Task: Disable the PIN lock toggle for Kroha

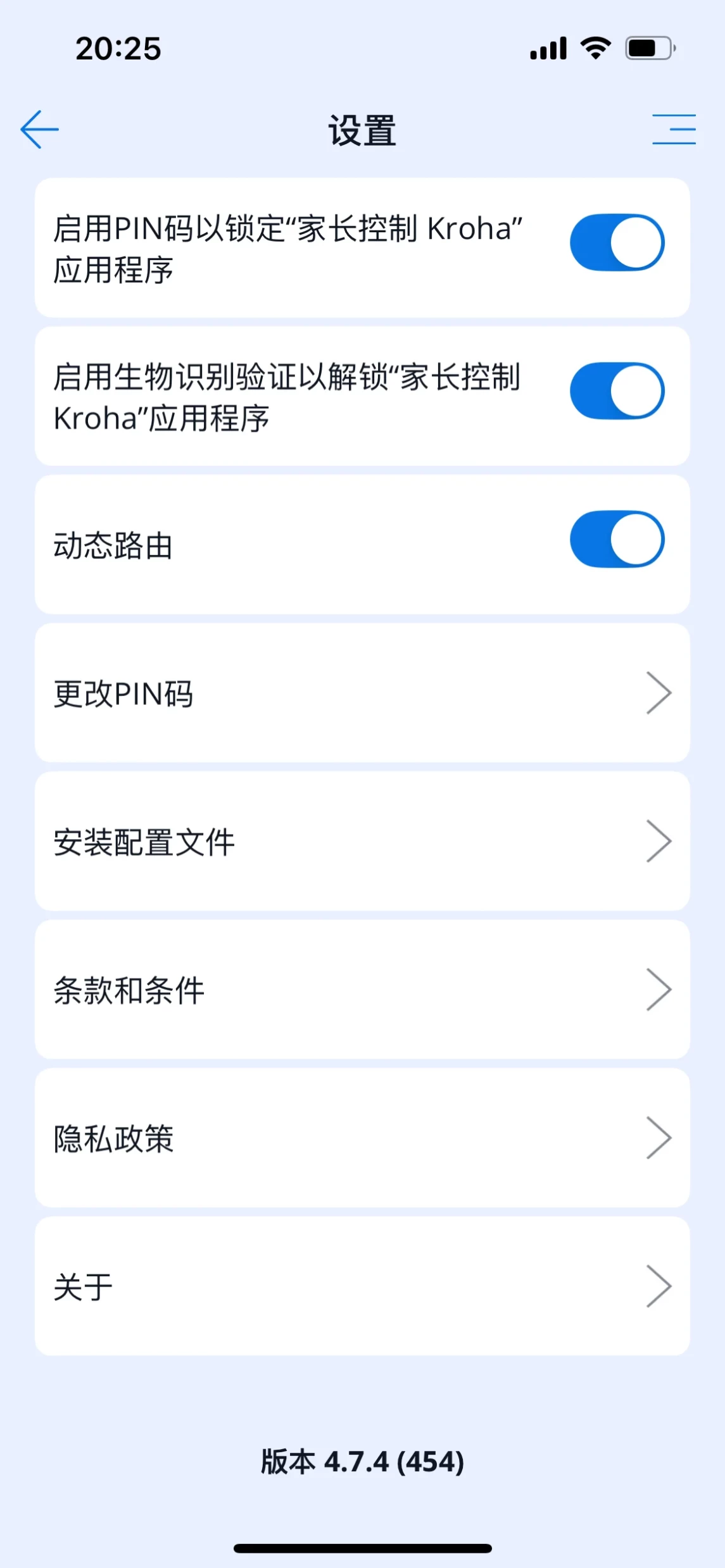Action: pos(617,243)
